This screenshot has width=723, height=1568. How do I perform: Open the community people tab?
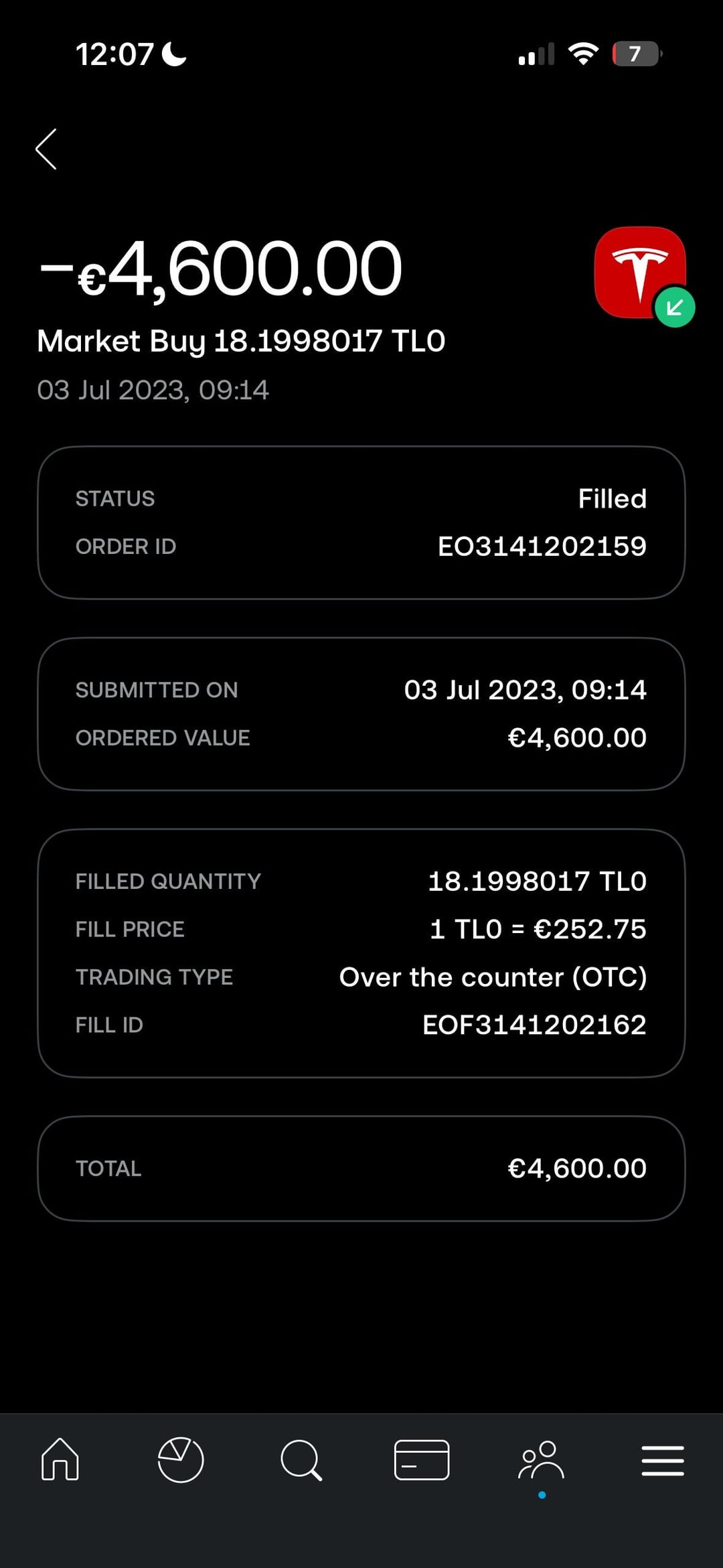tap(542, 1460)
